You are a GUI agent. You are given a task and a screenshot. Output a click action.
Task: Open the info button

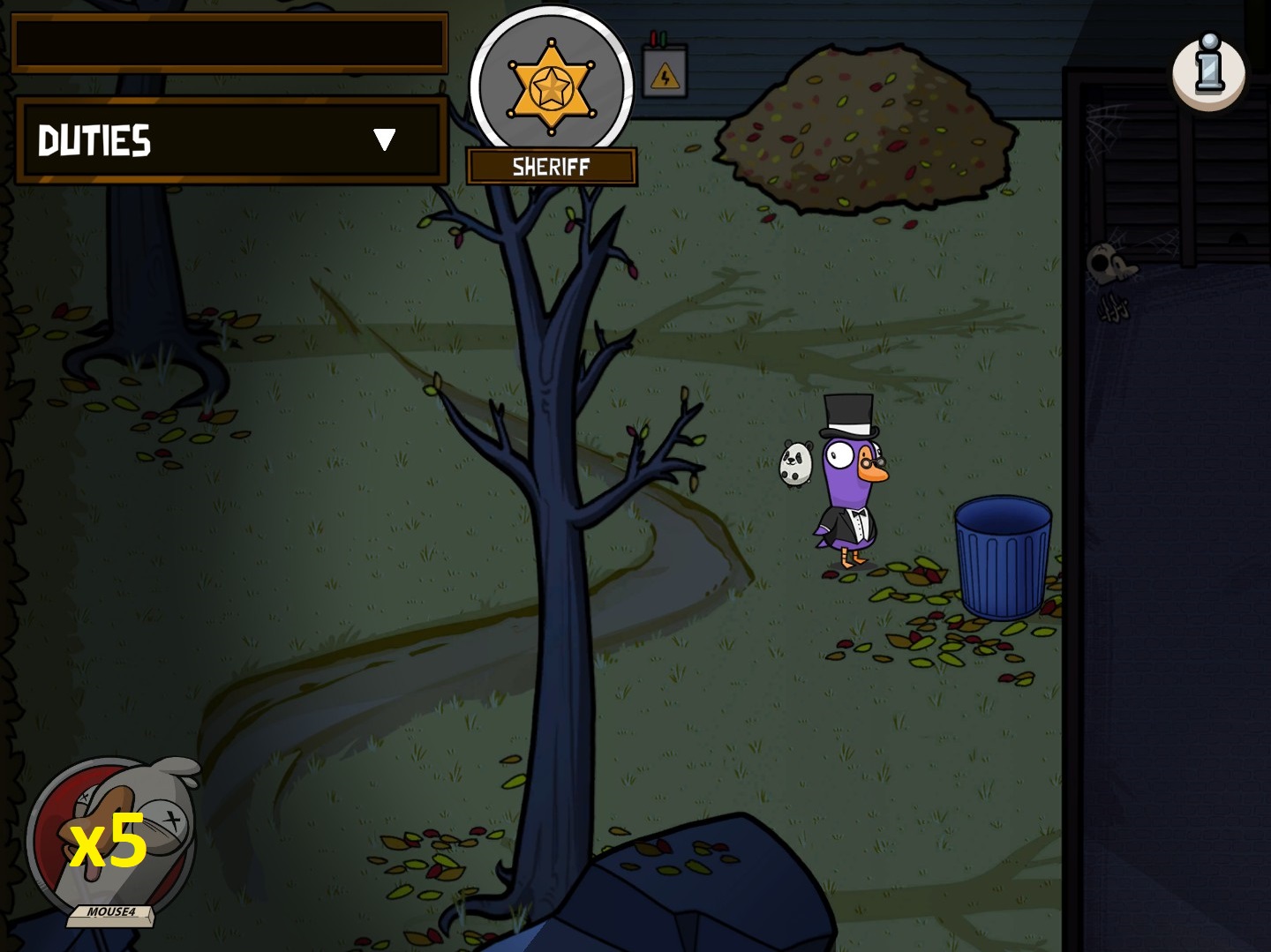click(1208, 70)
